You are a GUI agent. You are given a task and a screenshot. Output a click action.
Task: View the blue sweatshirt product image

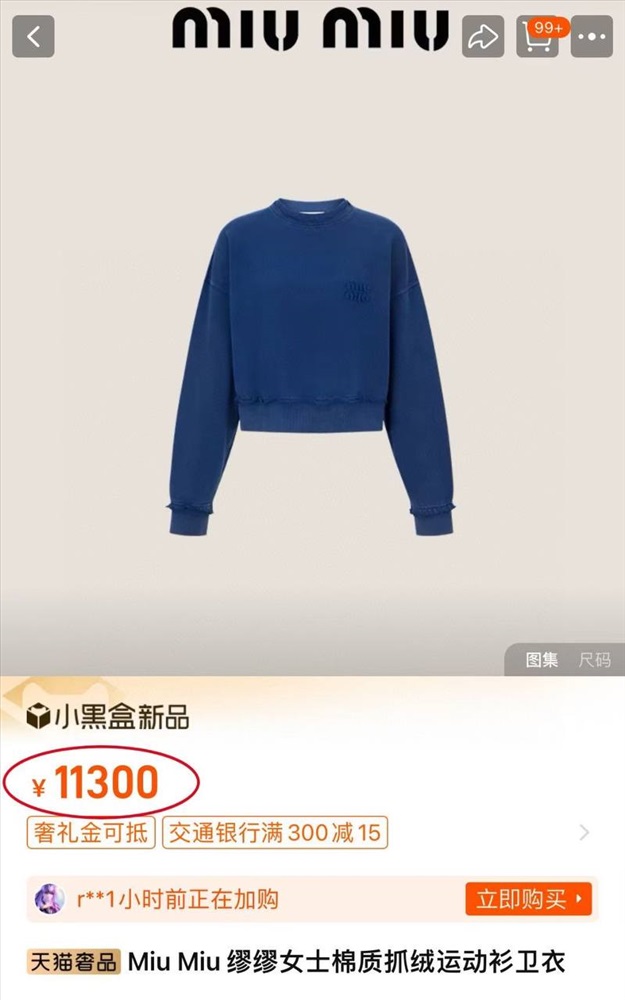pos(312,367)
